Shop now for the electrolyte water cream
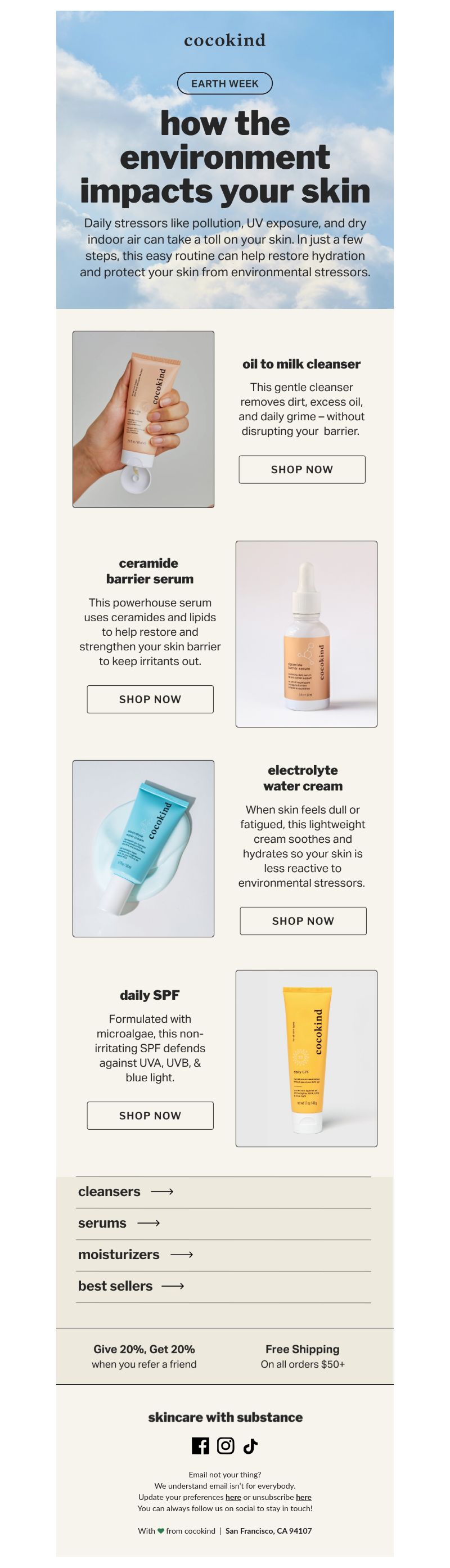The width and height of the screenshot is (450, 1568). (x=303, y=921)
